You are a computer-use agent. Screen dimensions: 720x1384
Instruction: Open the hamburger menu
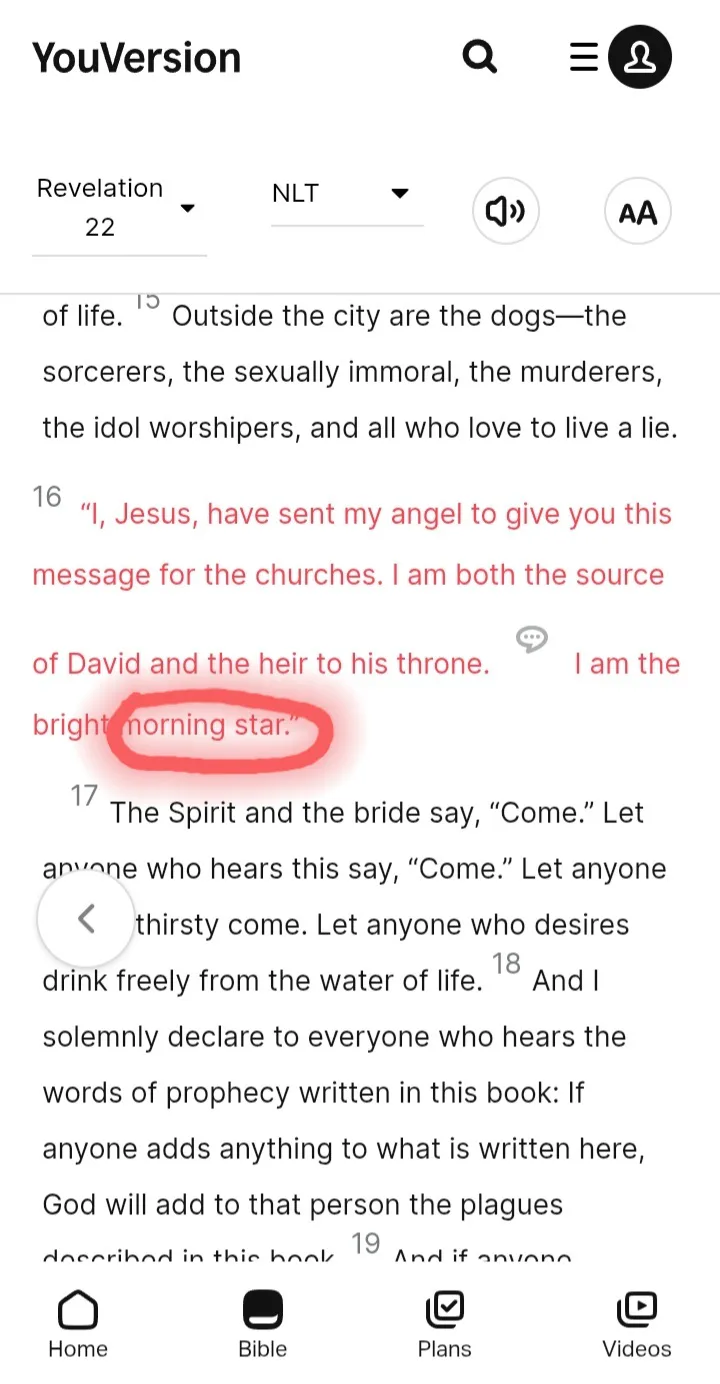tap(583, 57)
